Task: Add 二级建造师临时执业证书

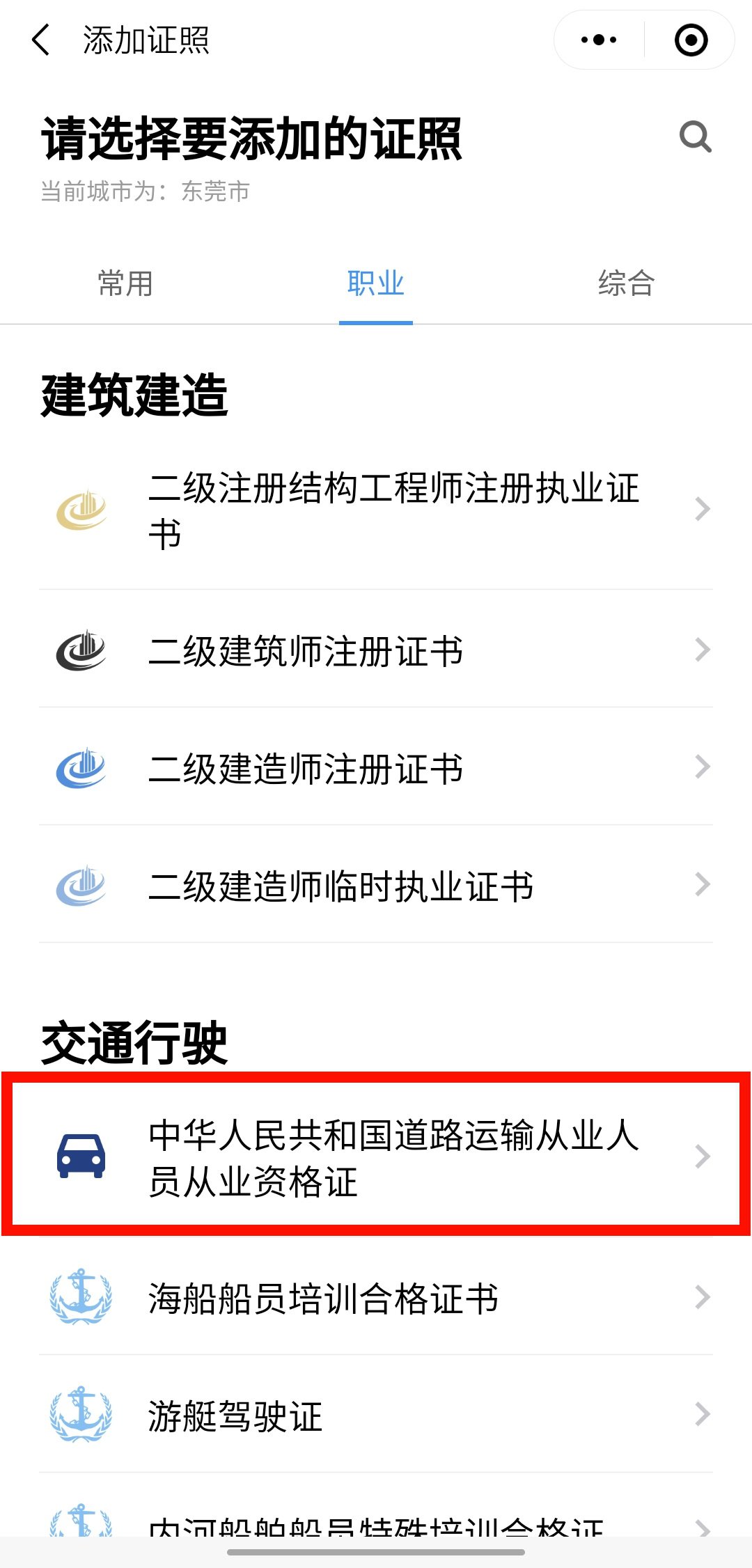Action: tap(376, 886)
